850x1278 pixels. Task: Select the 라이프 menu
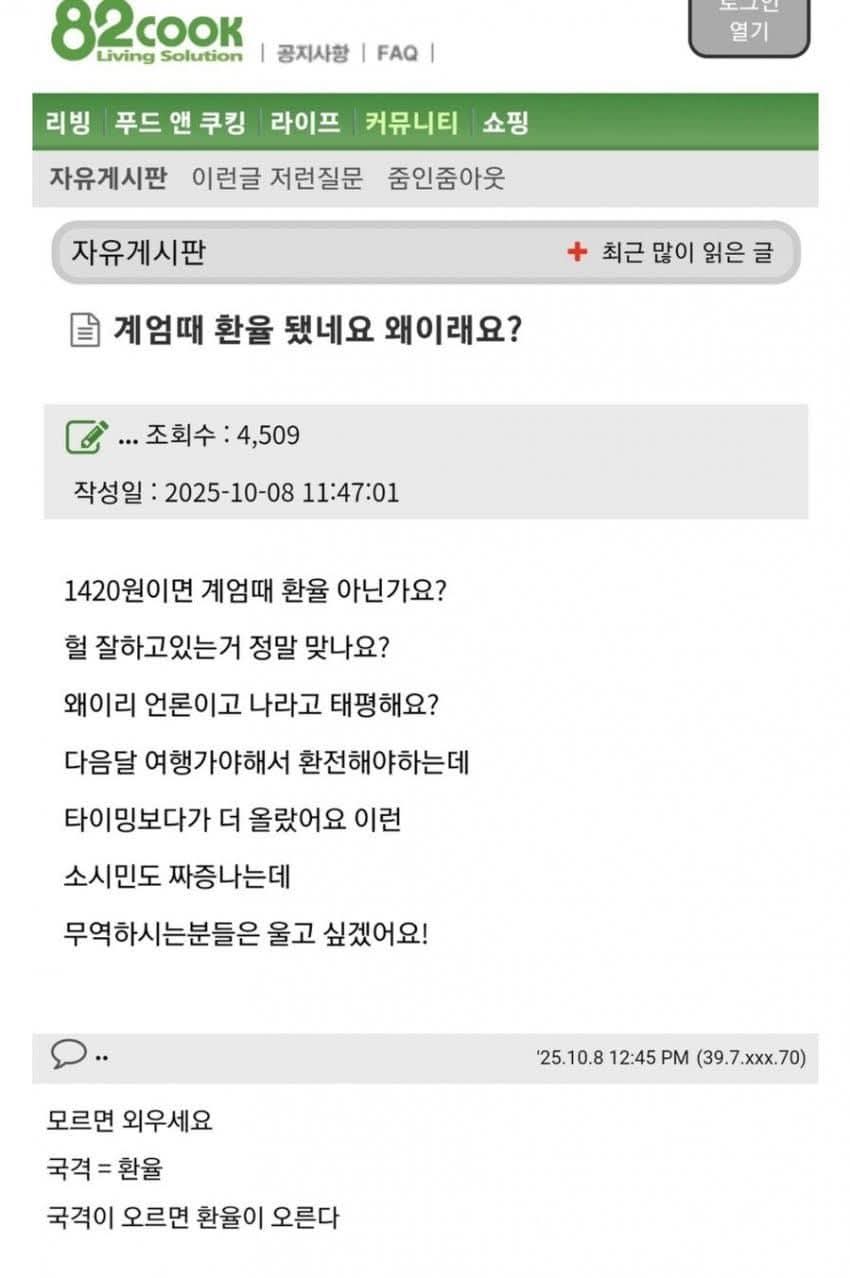click(304, 123)
